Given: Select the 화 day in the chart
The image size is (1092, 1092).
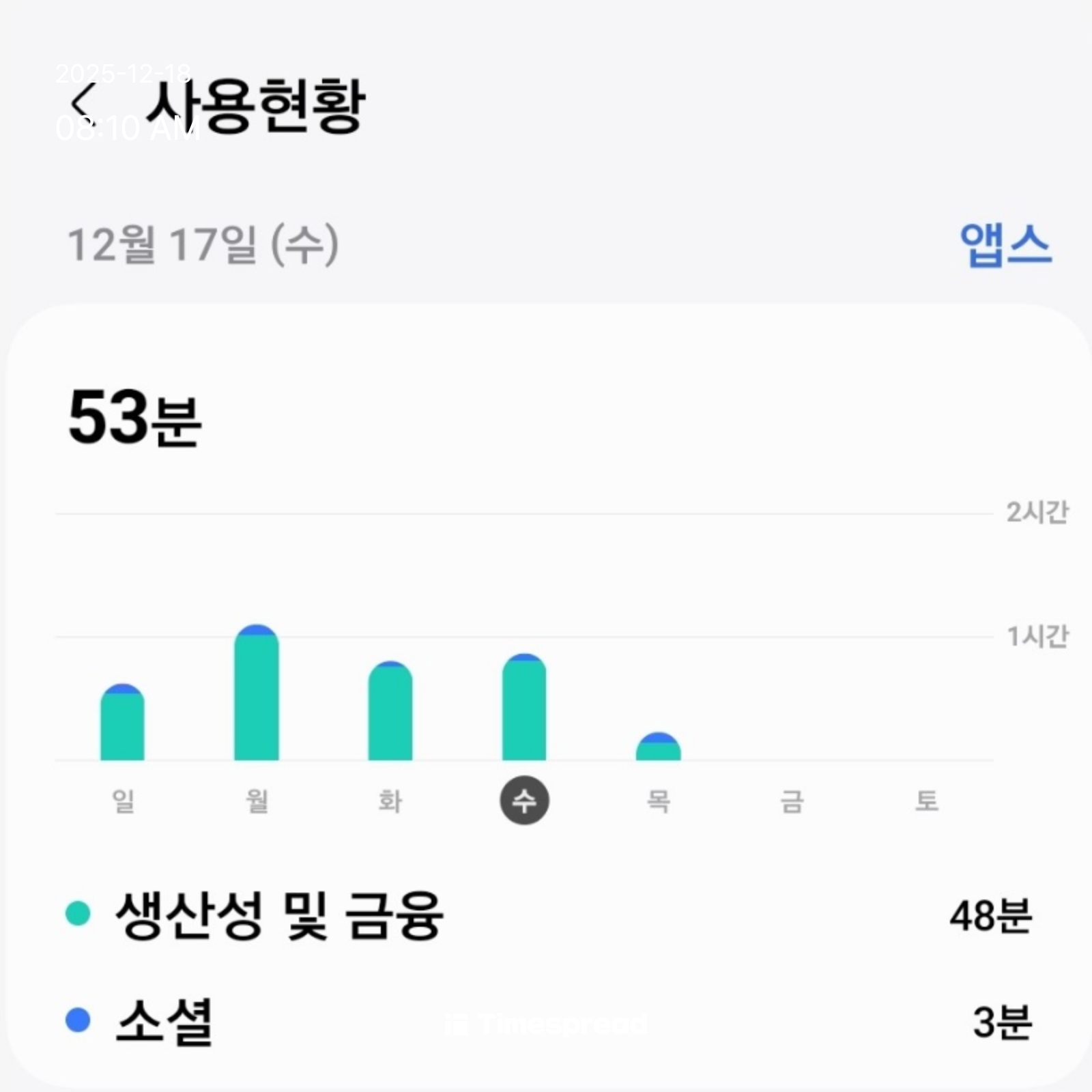Looking at the screenshot, I should click(x=390, y=800).
